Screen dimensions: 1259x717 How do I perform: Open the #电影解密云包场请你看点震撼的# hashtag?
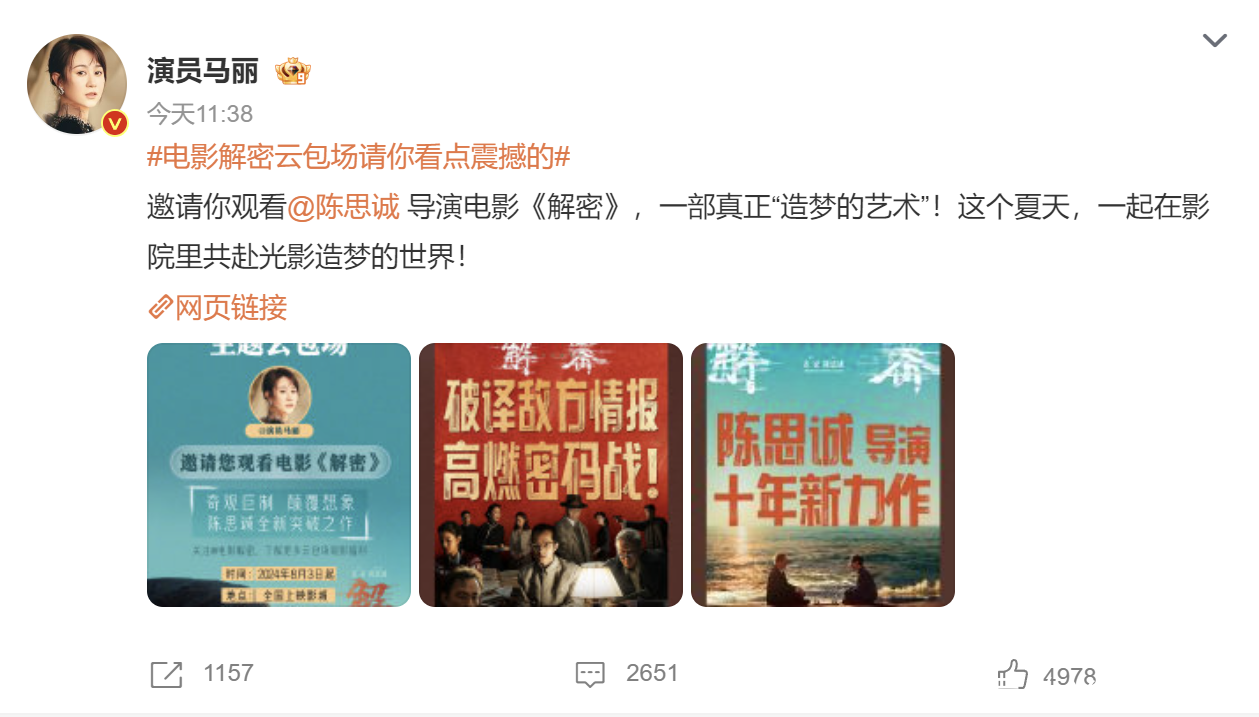point(358,157)
